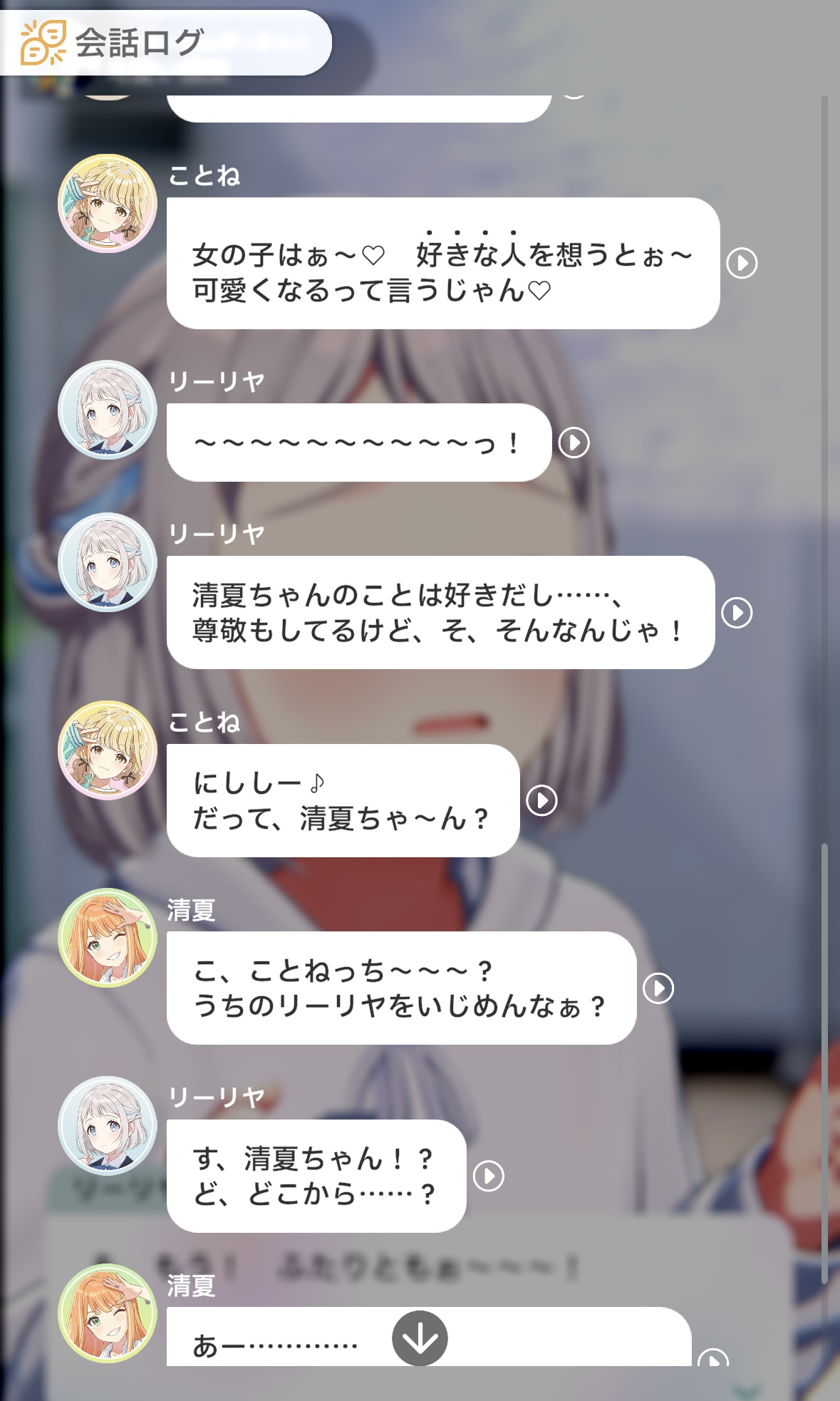The image size is (840, 1401).
Task: Replay Lilja's line 清夏ちゃんのことは好きだし
Action: click(737, 613)
